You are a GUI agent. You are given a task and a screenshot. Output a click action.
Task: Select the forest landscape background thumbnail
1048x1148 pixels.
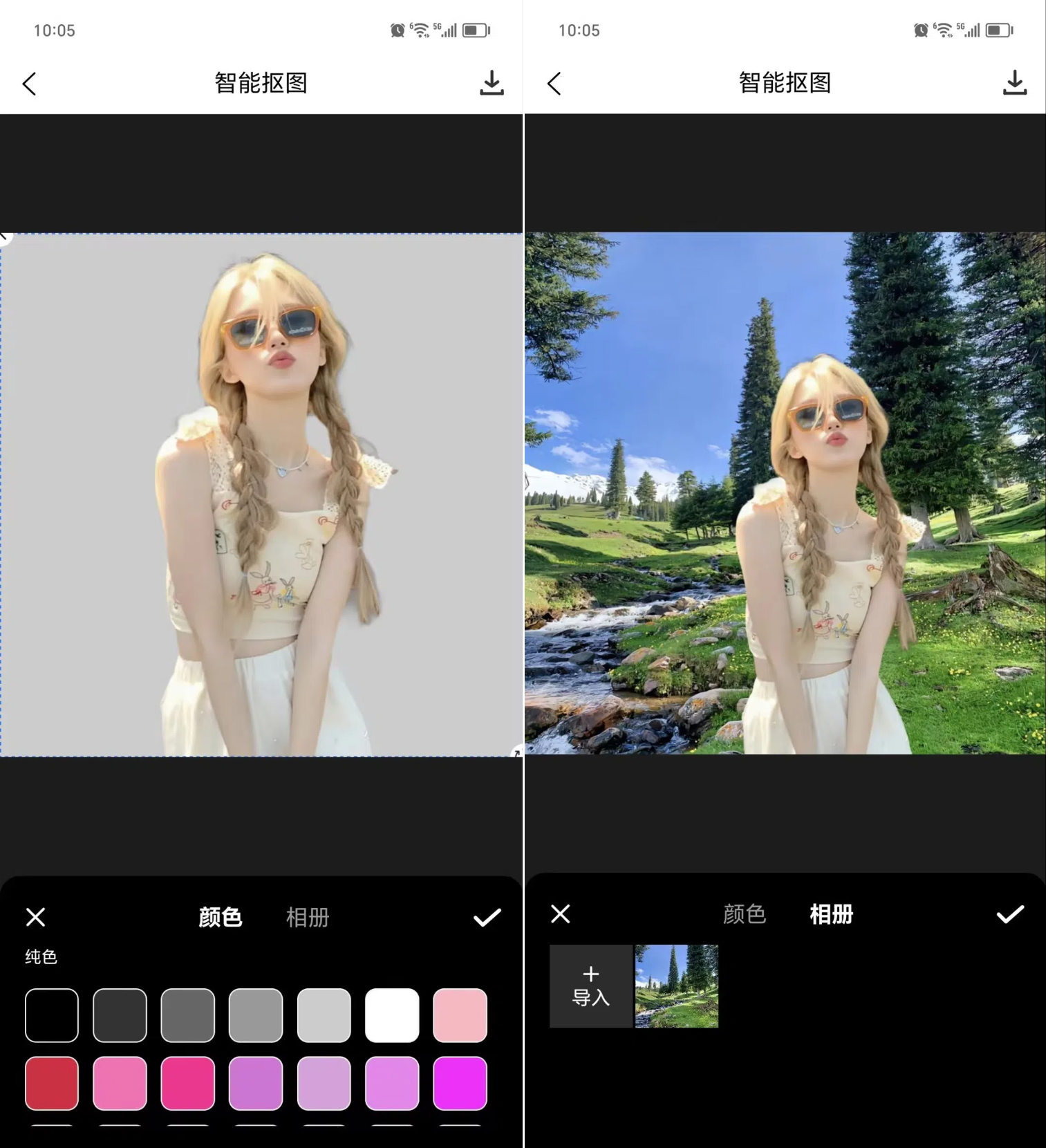[677, 986]
